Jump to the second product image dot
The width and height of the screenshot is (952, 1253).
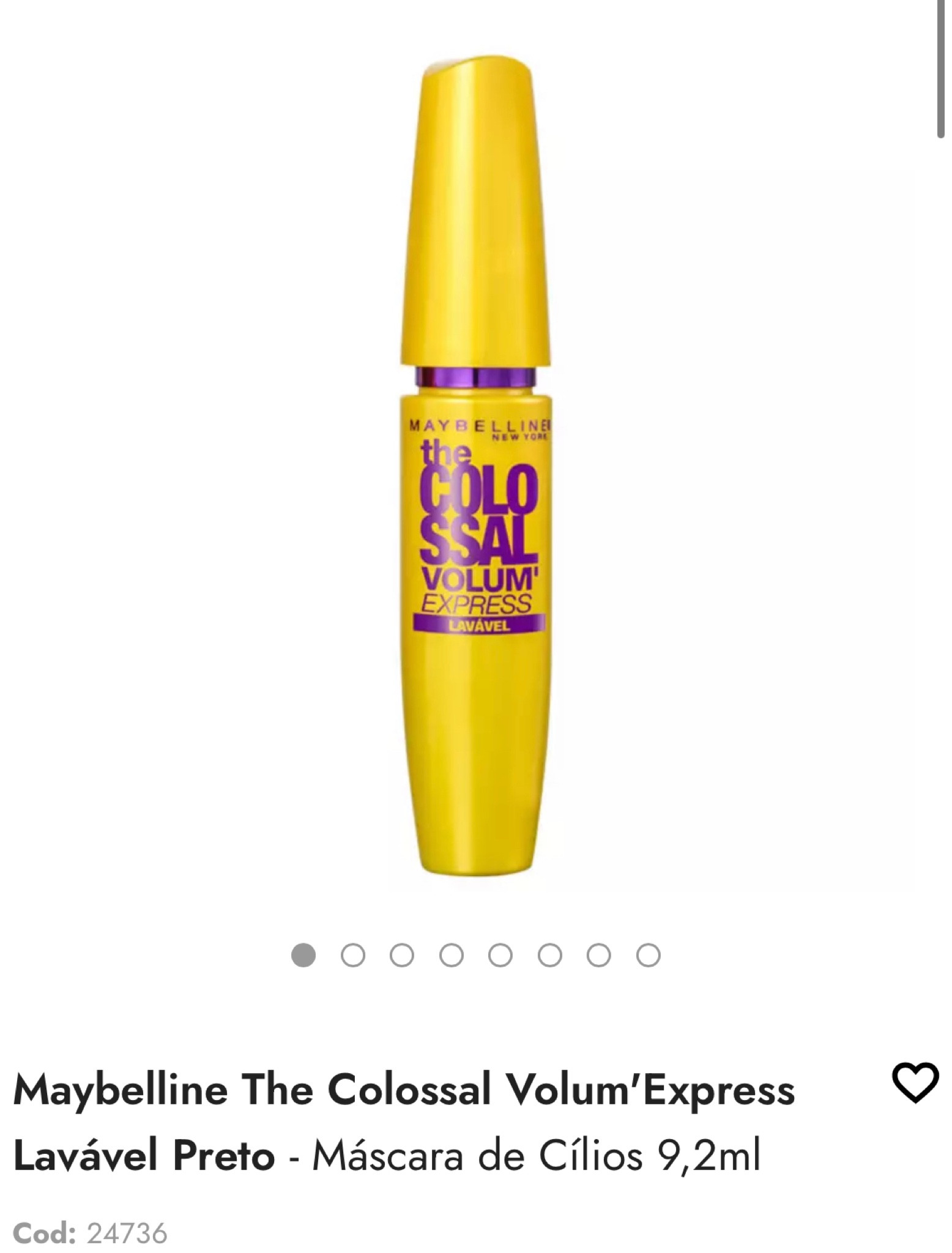pyautogui.click(x=352, y=956)
